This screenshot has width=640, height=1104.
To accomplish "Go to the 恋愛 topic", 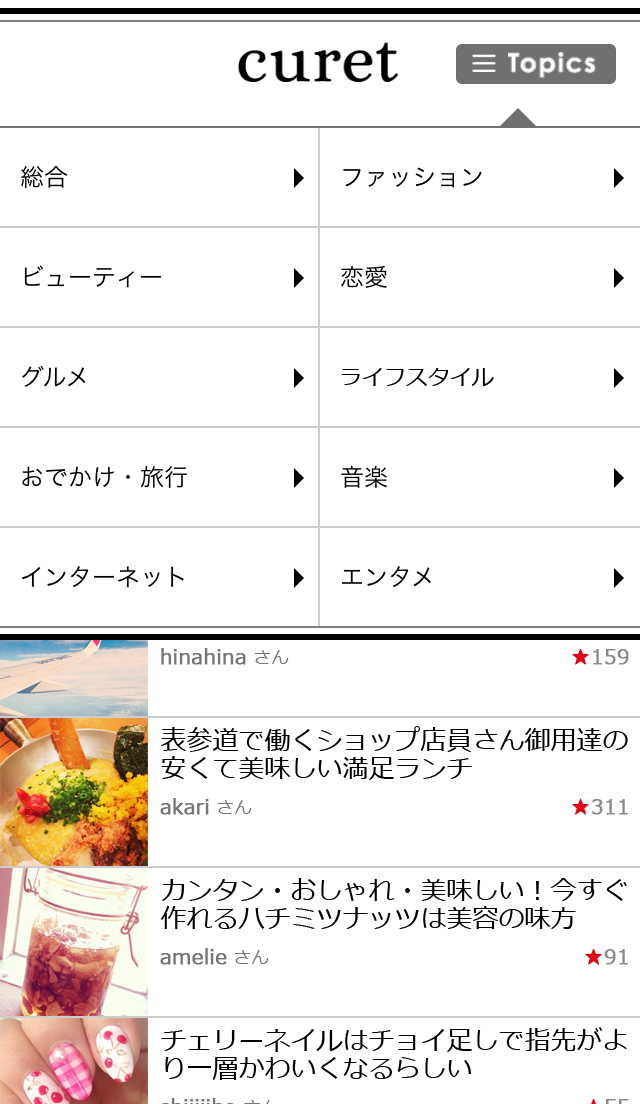I will click(480, 278).
